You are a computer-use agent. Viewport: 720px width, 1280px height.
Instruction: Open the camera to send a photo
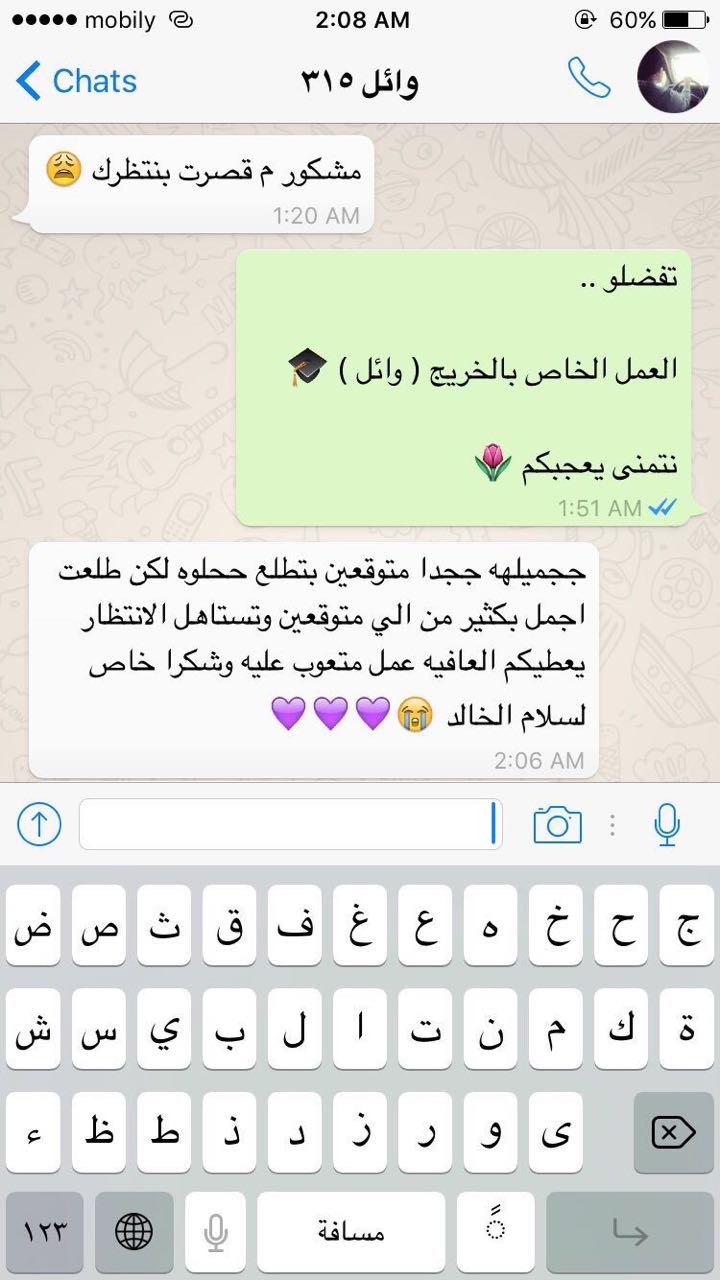pos(557,825)
